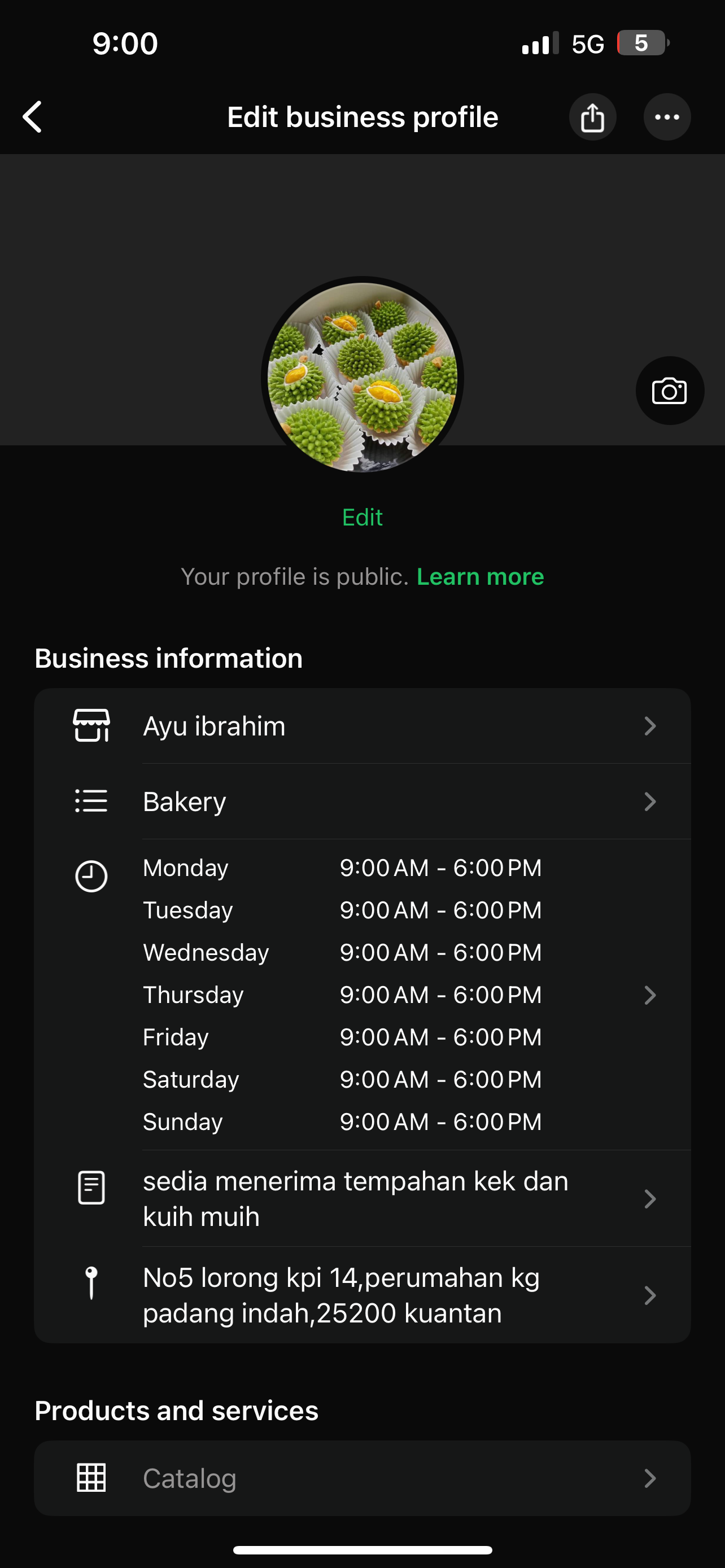Tap the green Edit link under photo

(x=362, y=518)
